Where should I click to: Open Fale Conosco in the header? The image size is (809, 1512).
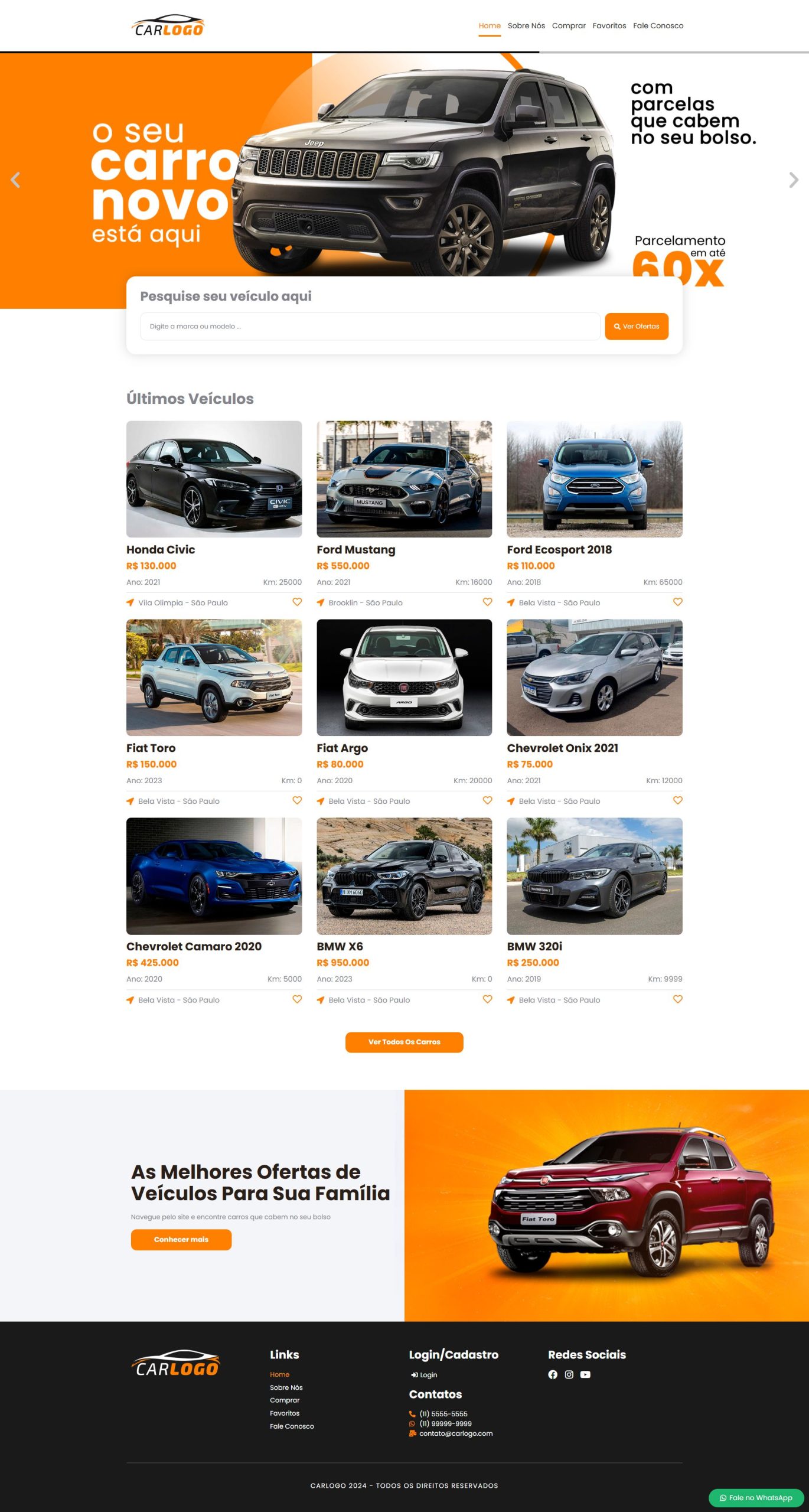pyautogui.click(x=658, y=26)
